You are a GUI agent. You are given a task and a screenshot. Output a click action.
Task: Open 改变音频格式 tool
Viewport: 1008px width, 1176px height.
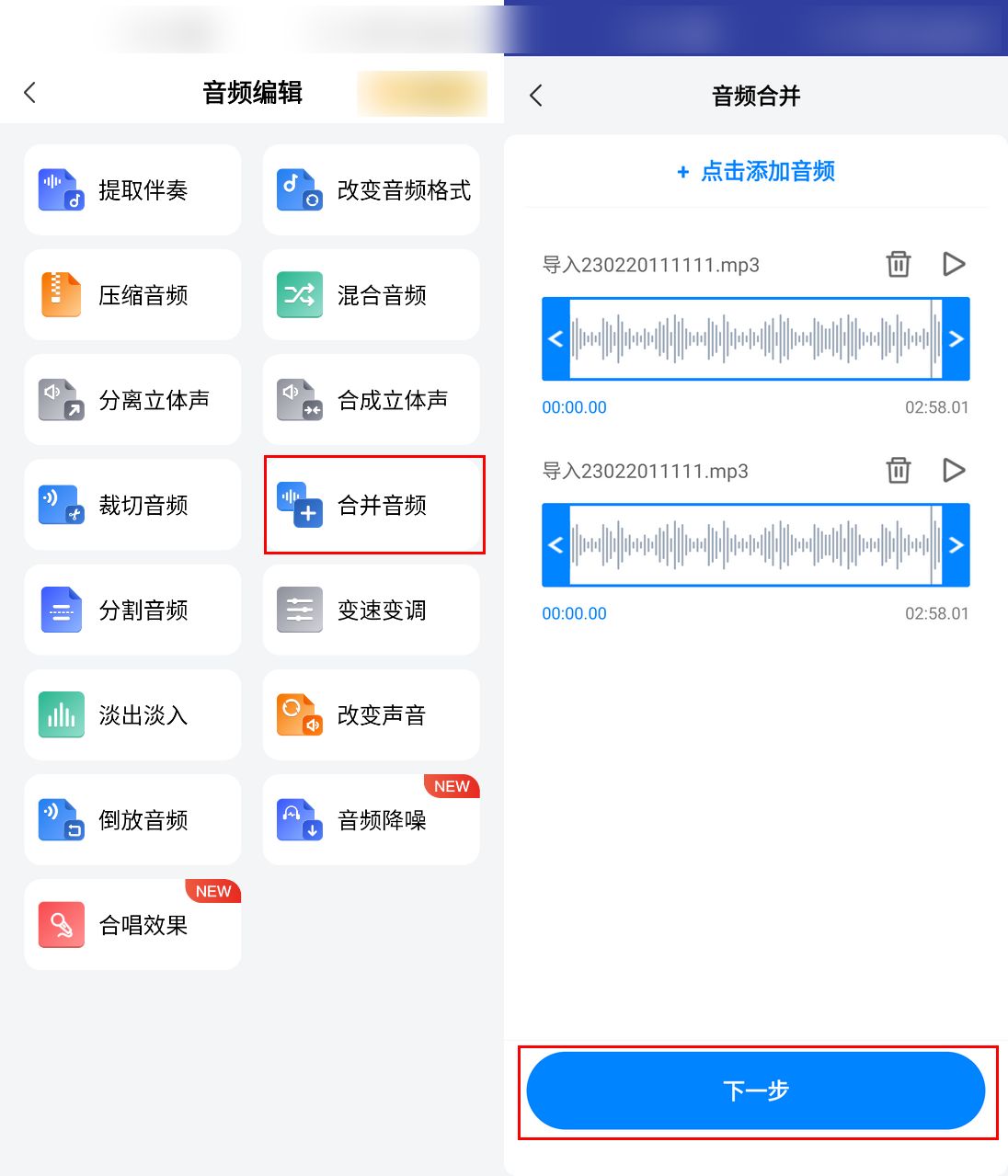pos(372,189)
